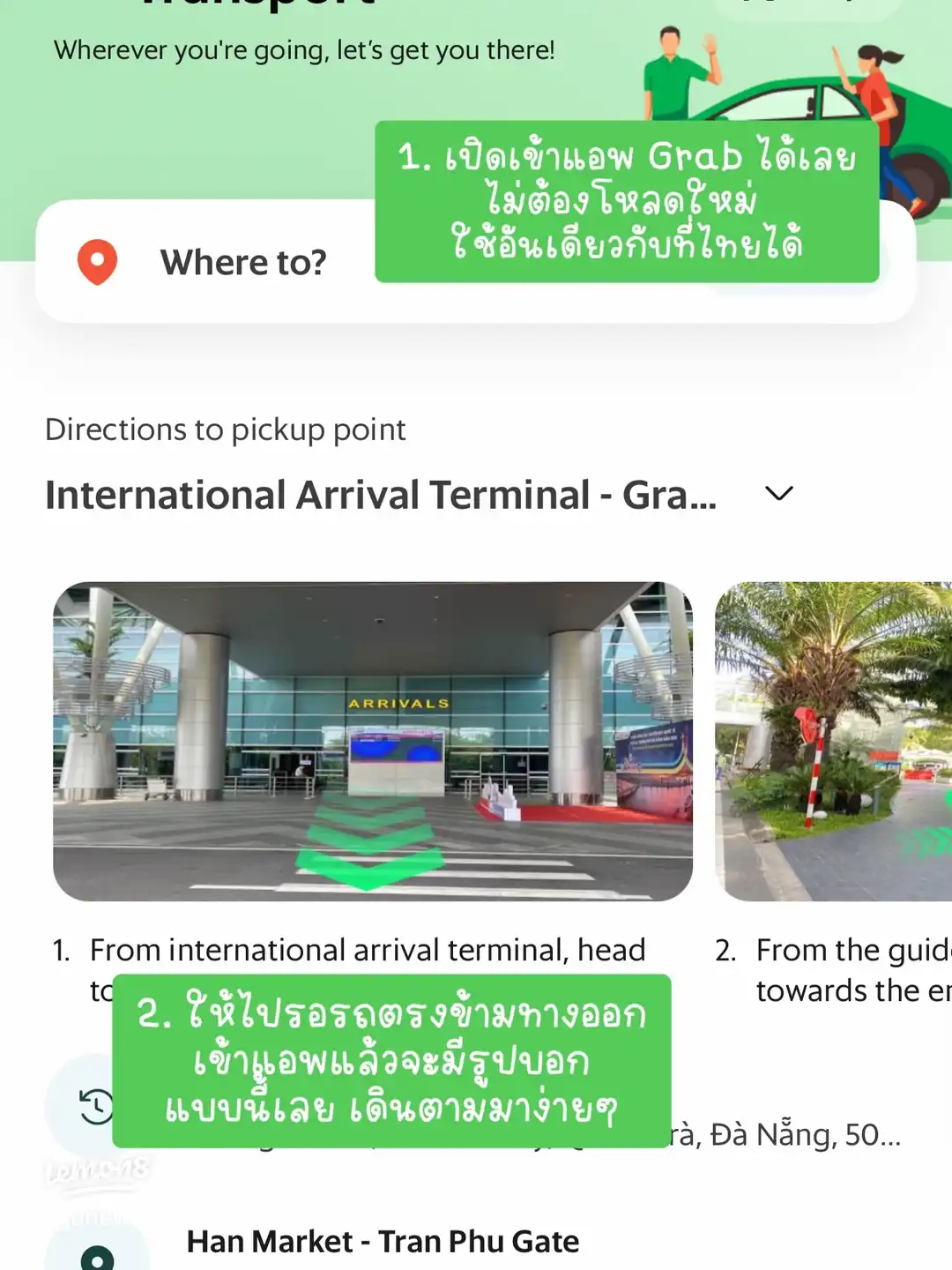Viewport: 952px width, 1270px height.
Task: Open the Directions to pickup point section
Action: (x=225, y=430)
